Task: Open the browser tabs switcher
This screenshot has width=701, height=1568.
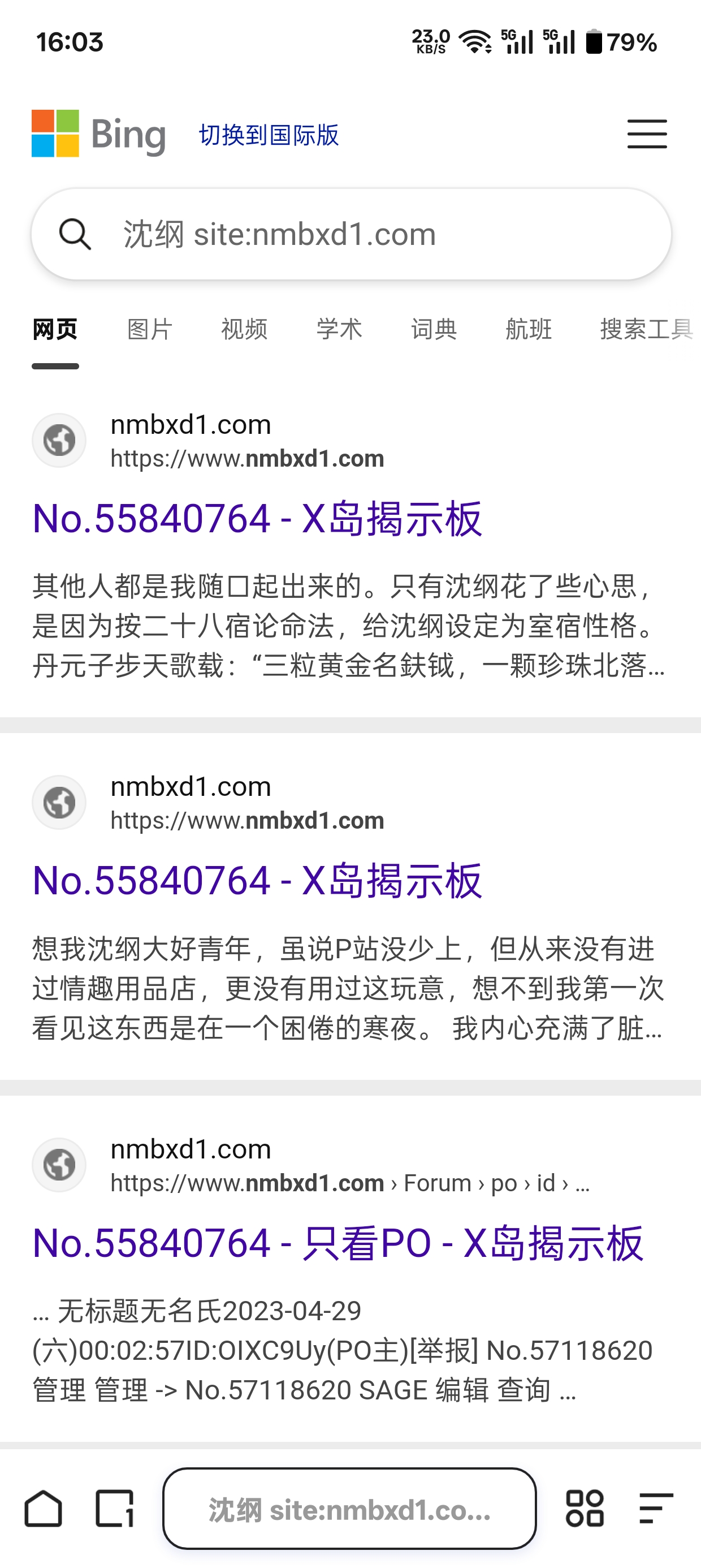Action: (x=114, y=1509)
